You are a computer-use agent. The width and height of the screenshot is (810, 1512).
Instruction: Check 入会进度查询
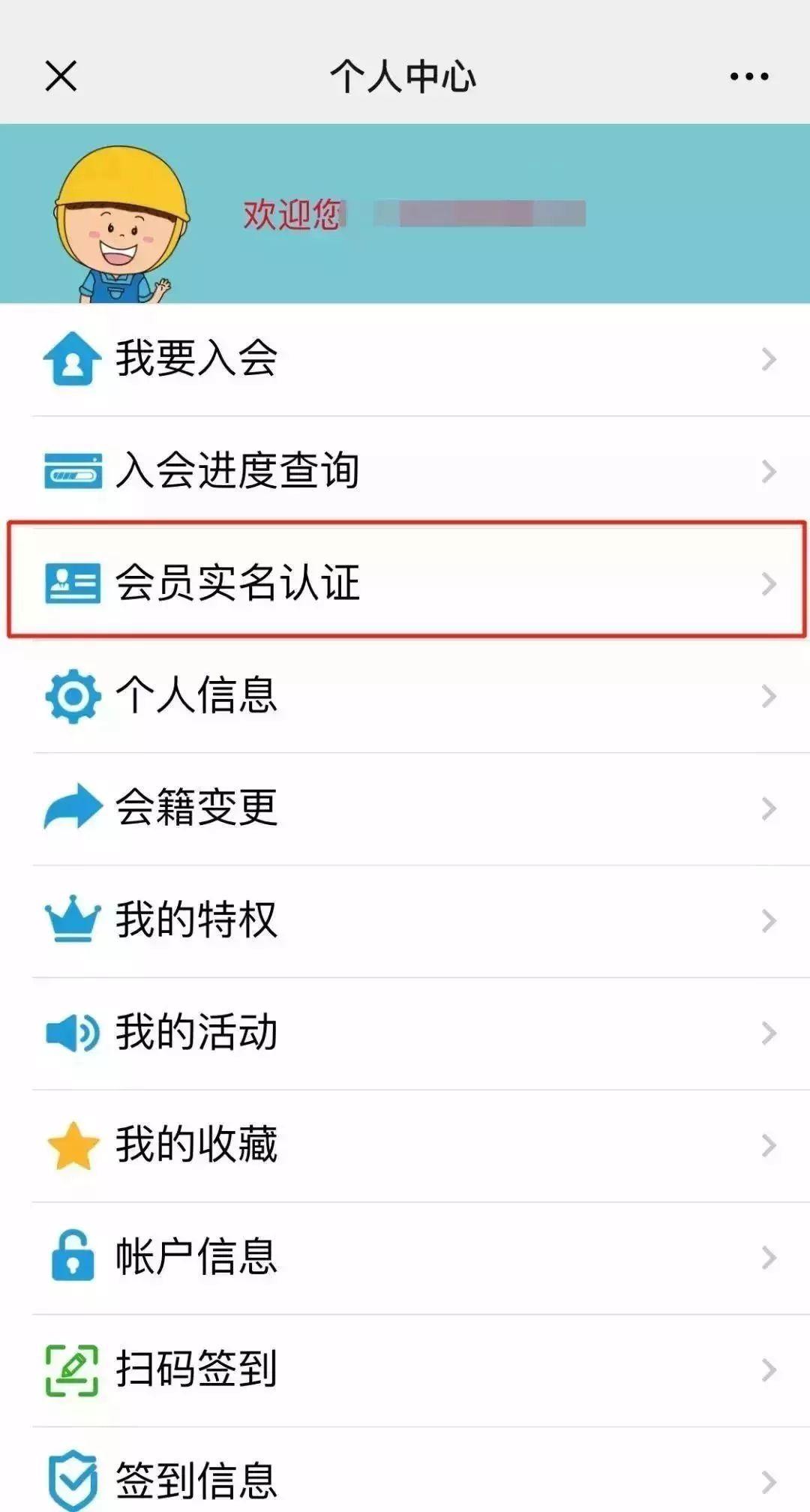point(405,471)
